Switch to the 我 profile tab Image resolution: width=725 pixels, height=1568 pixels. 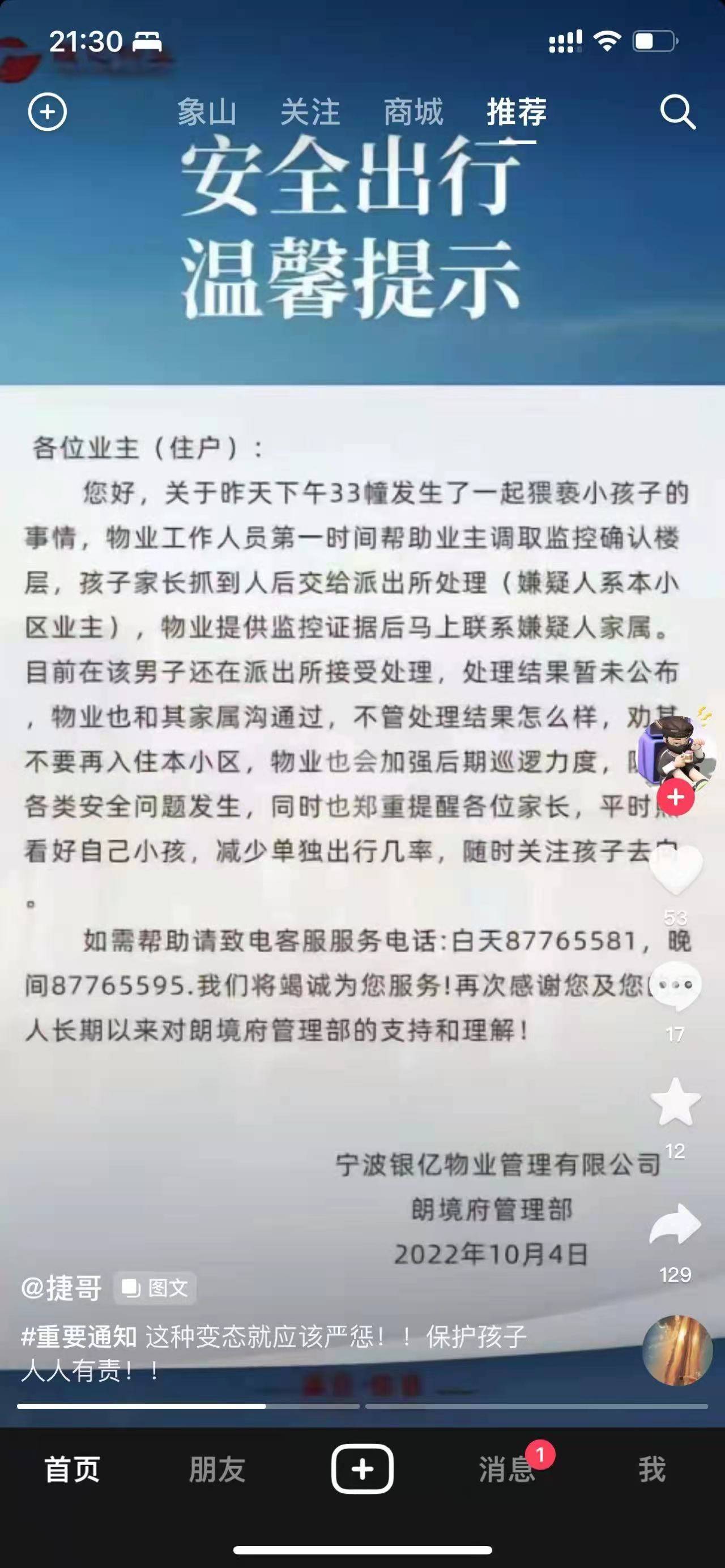651,1469
